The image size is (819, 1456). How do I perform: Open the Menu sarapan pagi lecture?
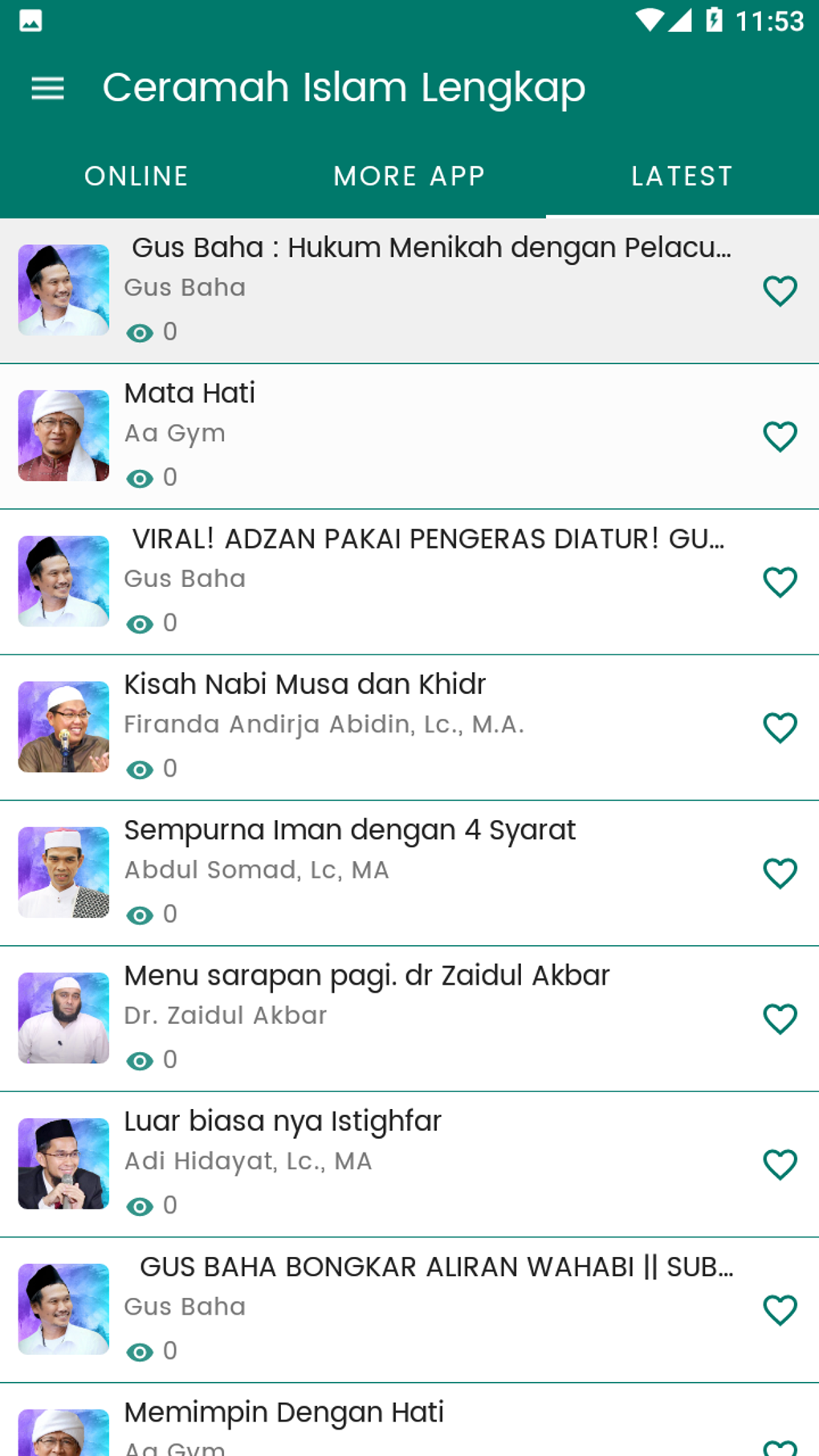[366, 976]
